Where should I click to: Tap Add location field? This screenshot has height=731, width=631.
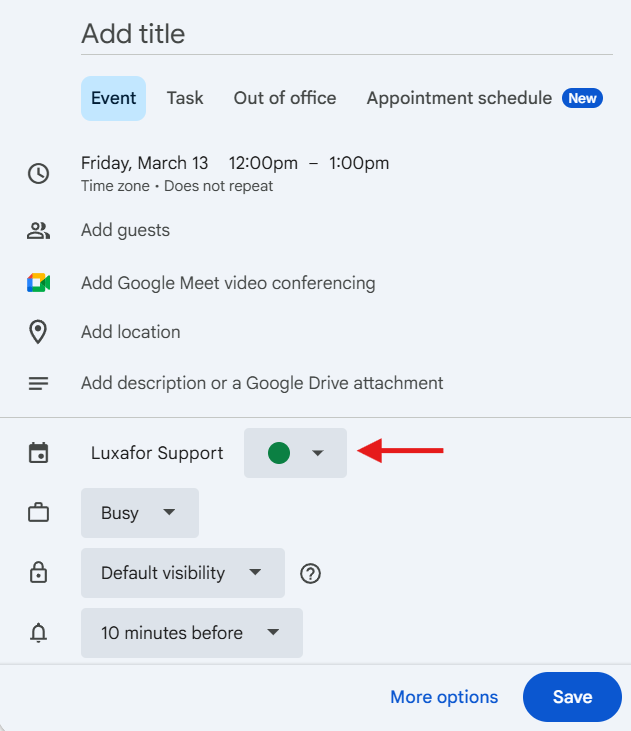click(x=131, y=332)
